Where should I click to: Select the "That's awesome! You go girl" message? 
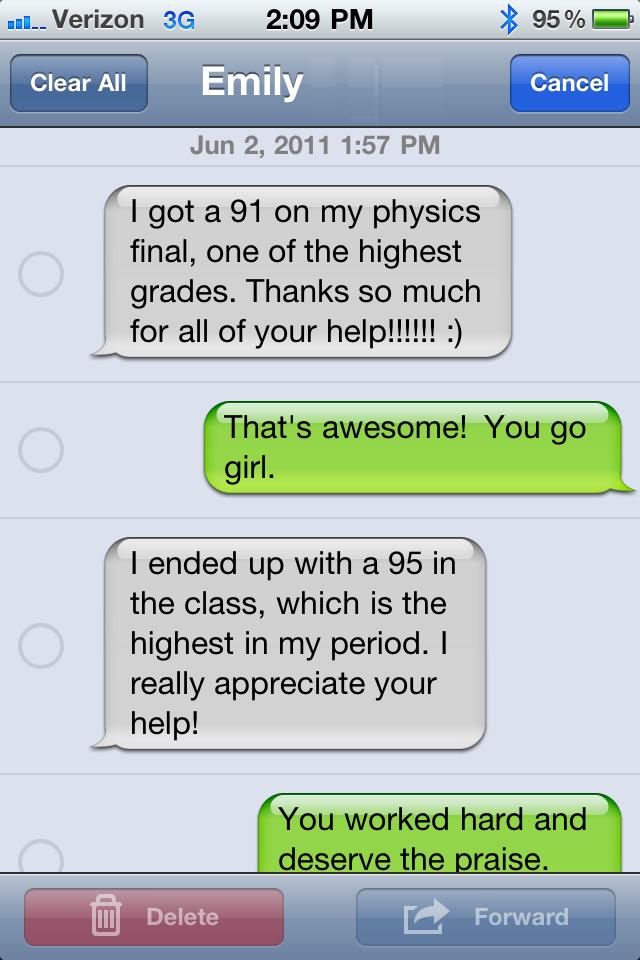(41, 449)
